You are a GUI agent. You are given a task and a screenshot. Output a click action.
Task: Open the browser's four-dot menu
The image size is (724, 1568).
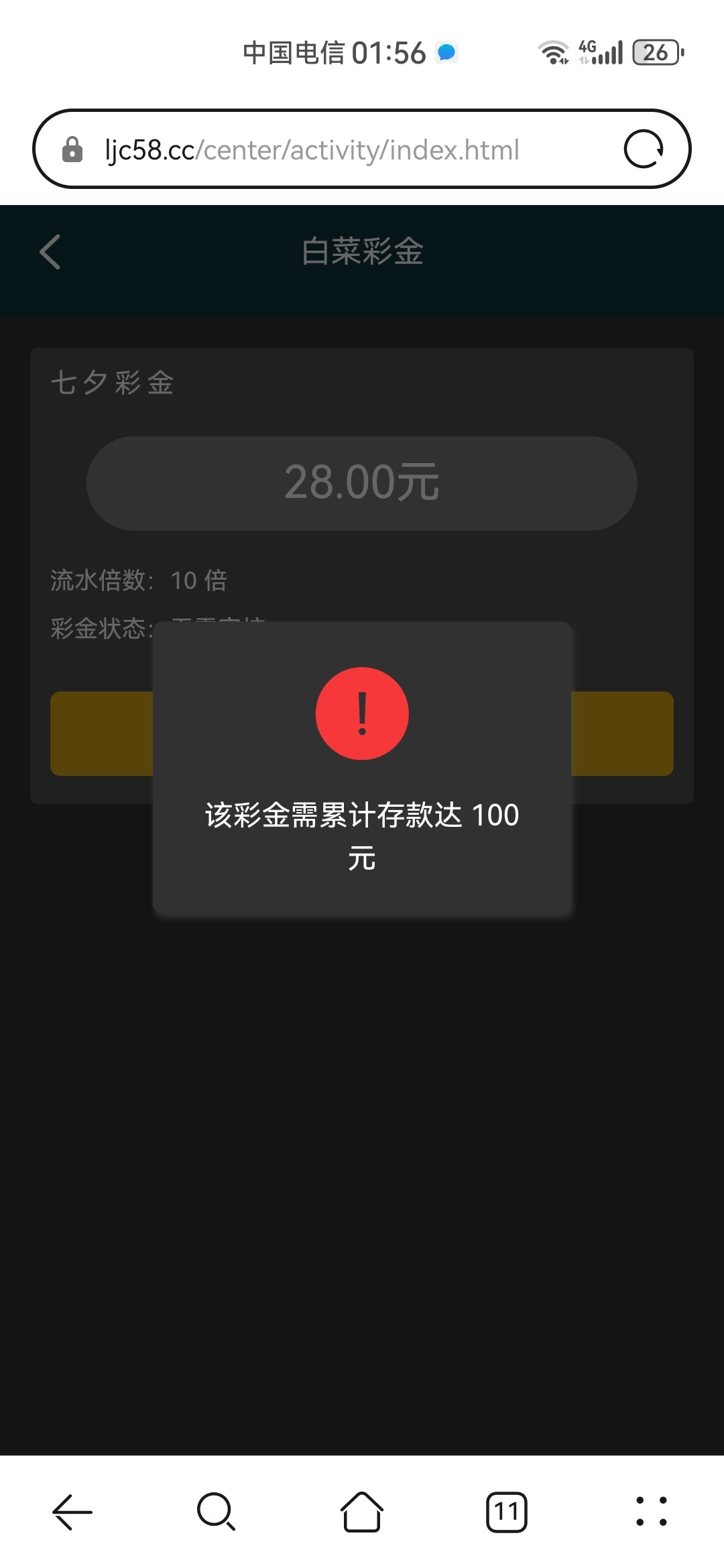(651, 1512)
